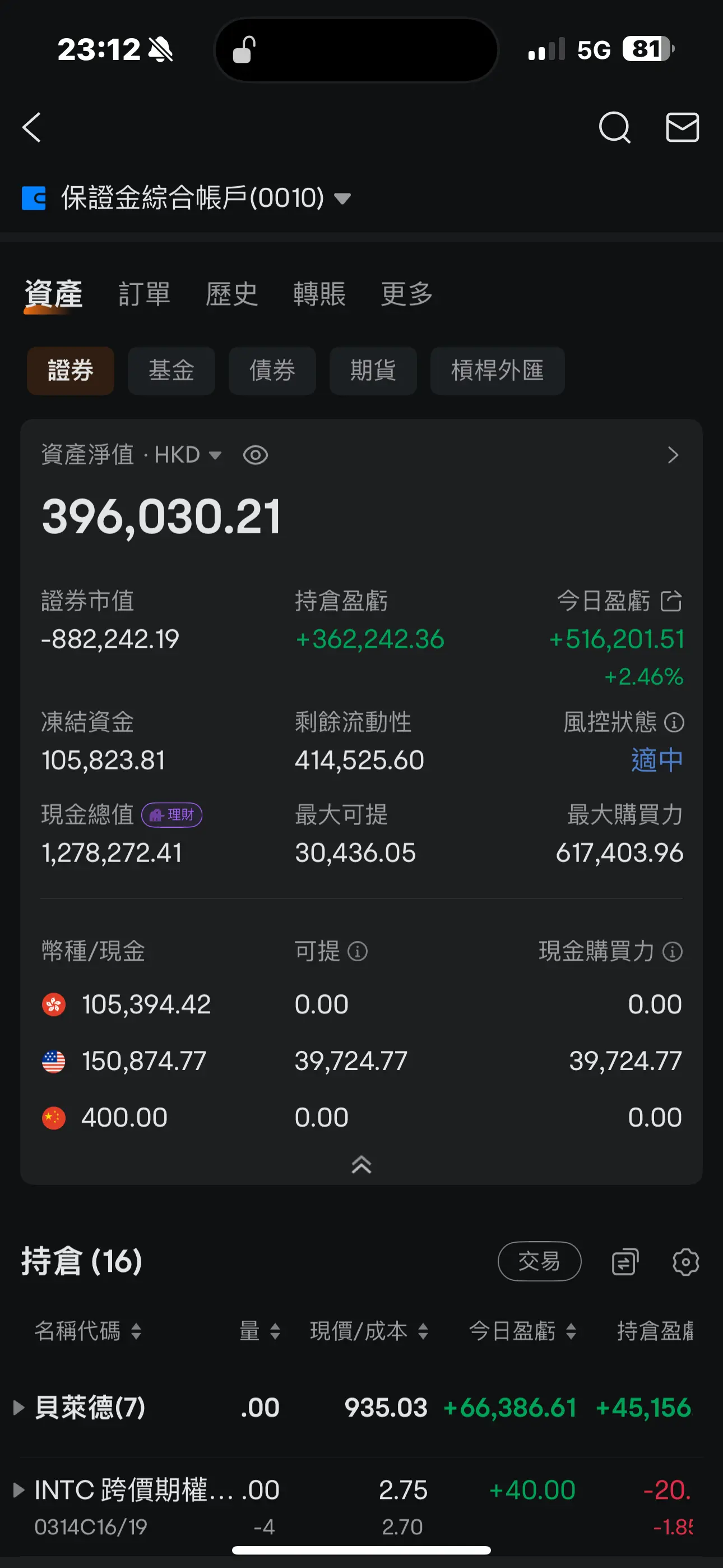The width and height of the screenshot is (723, 1568).
Task: Open the messages envelope icon
Action: [x=682, y=128]
